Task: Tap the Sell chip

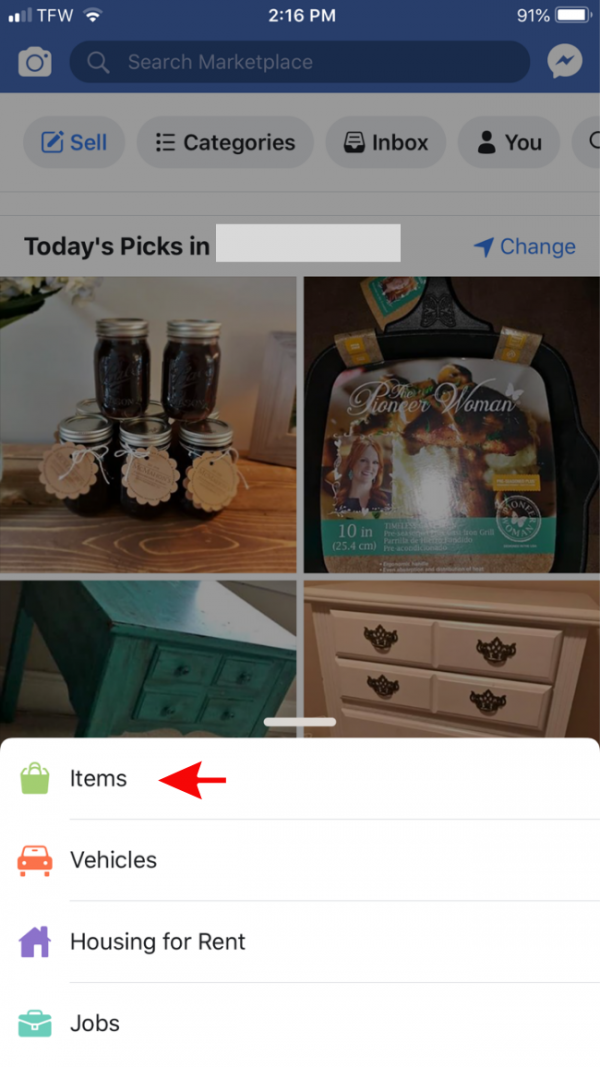Action: pos(74,143)
